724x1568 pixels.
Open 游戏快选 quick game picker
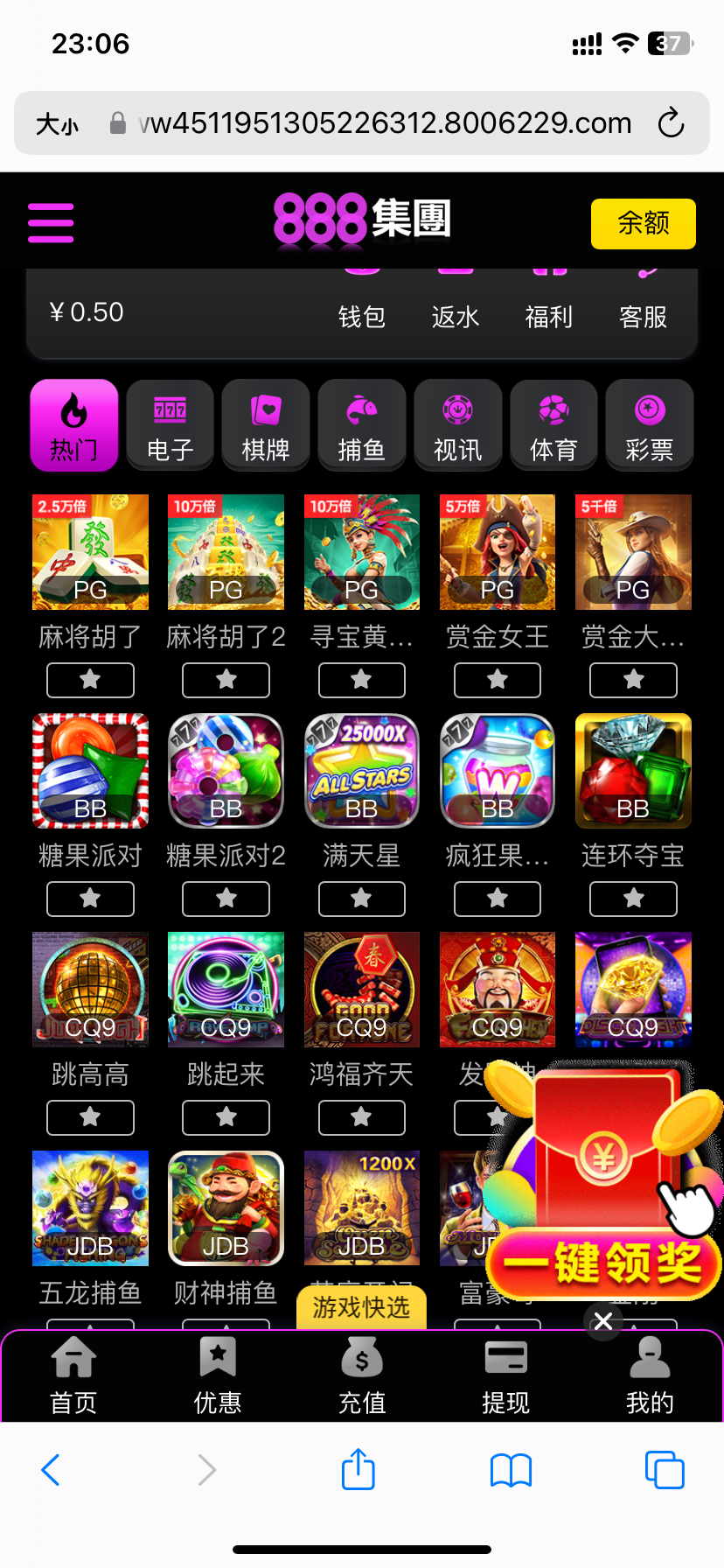tap(361, 1307)
